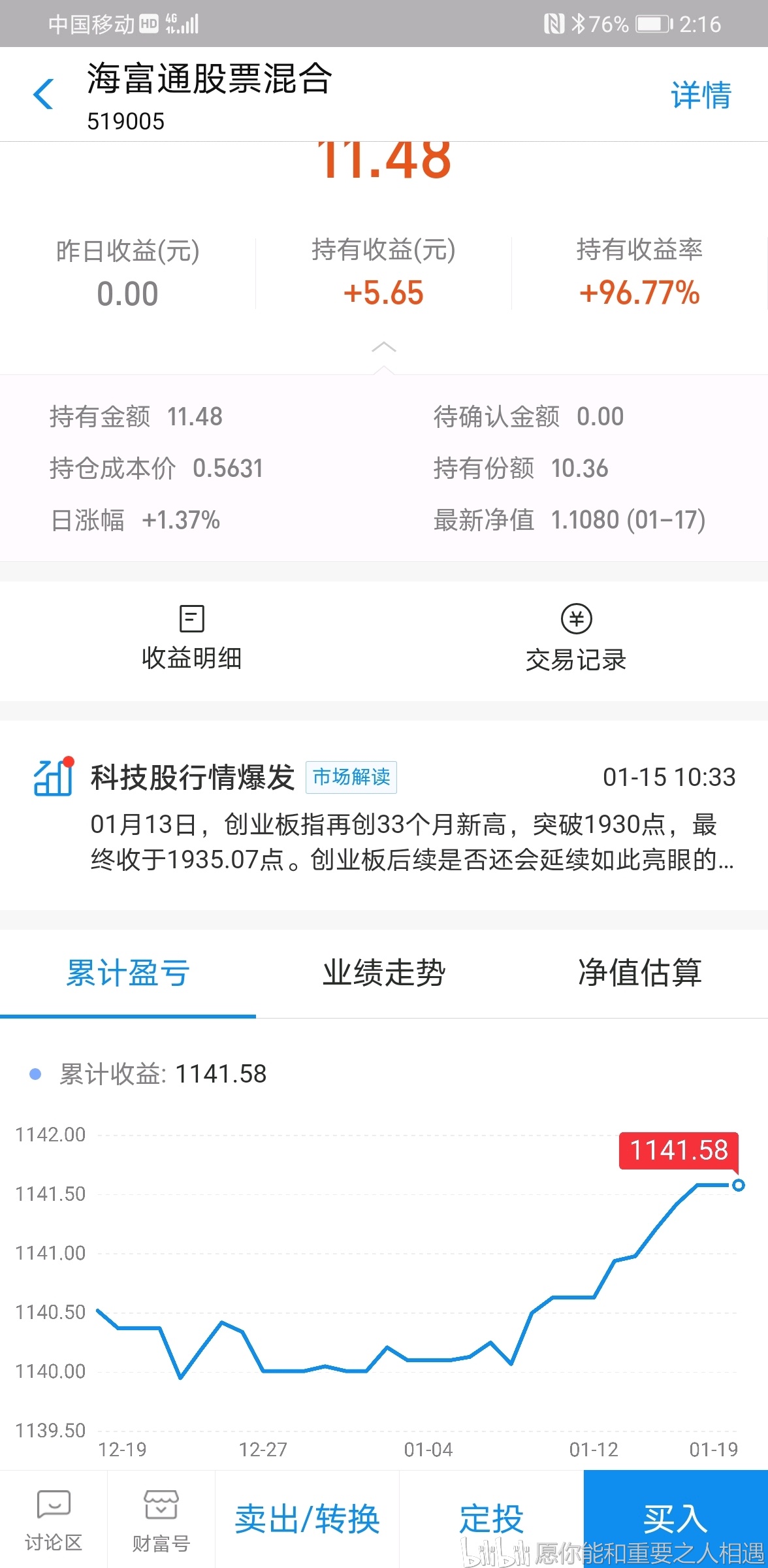Set up 定投 recurring investment
This screenshot has width=768, height=1568.
pyautogui.click(x=491, y=1518)
